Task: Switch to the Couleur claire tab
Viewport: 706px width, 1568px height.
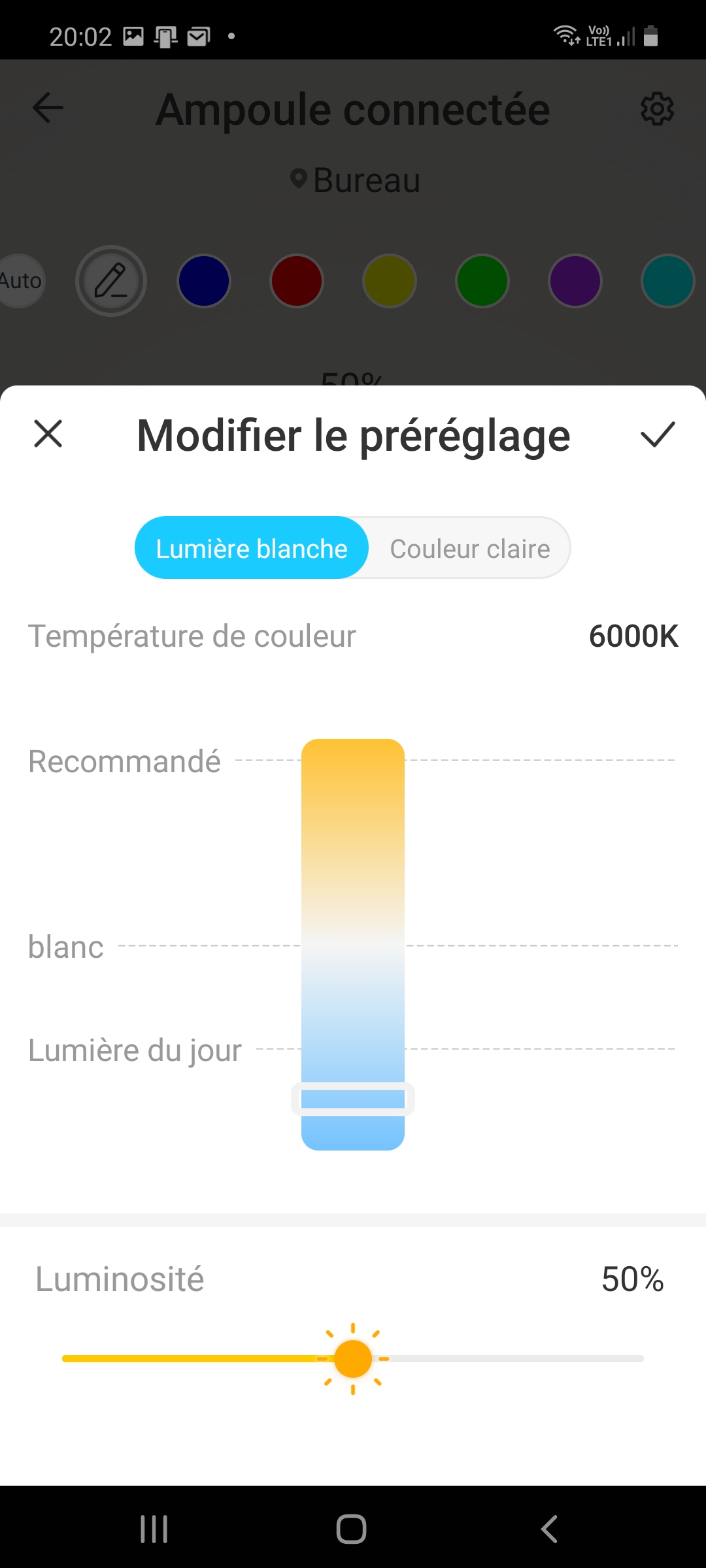Action: click(x=470, y=548)
